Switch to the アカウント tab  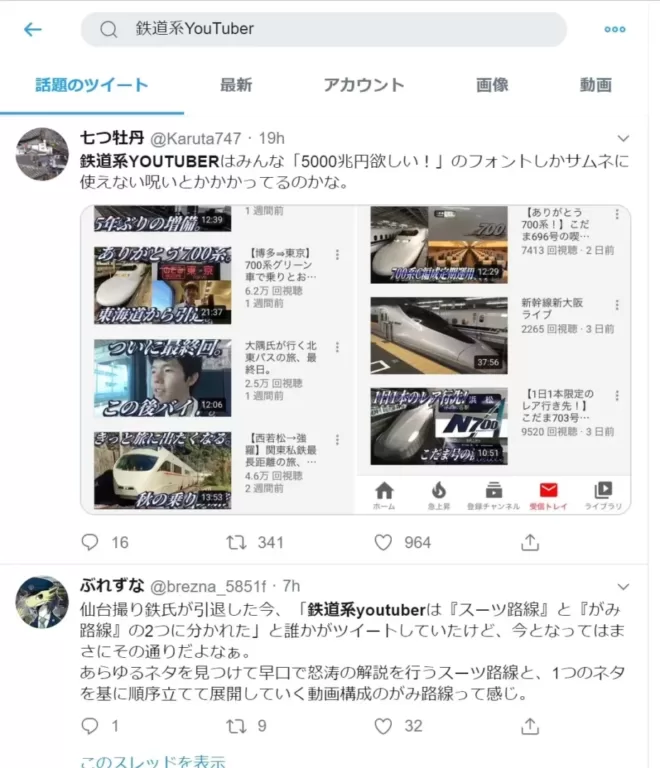(x=364, y=85)
